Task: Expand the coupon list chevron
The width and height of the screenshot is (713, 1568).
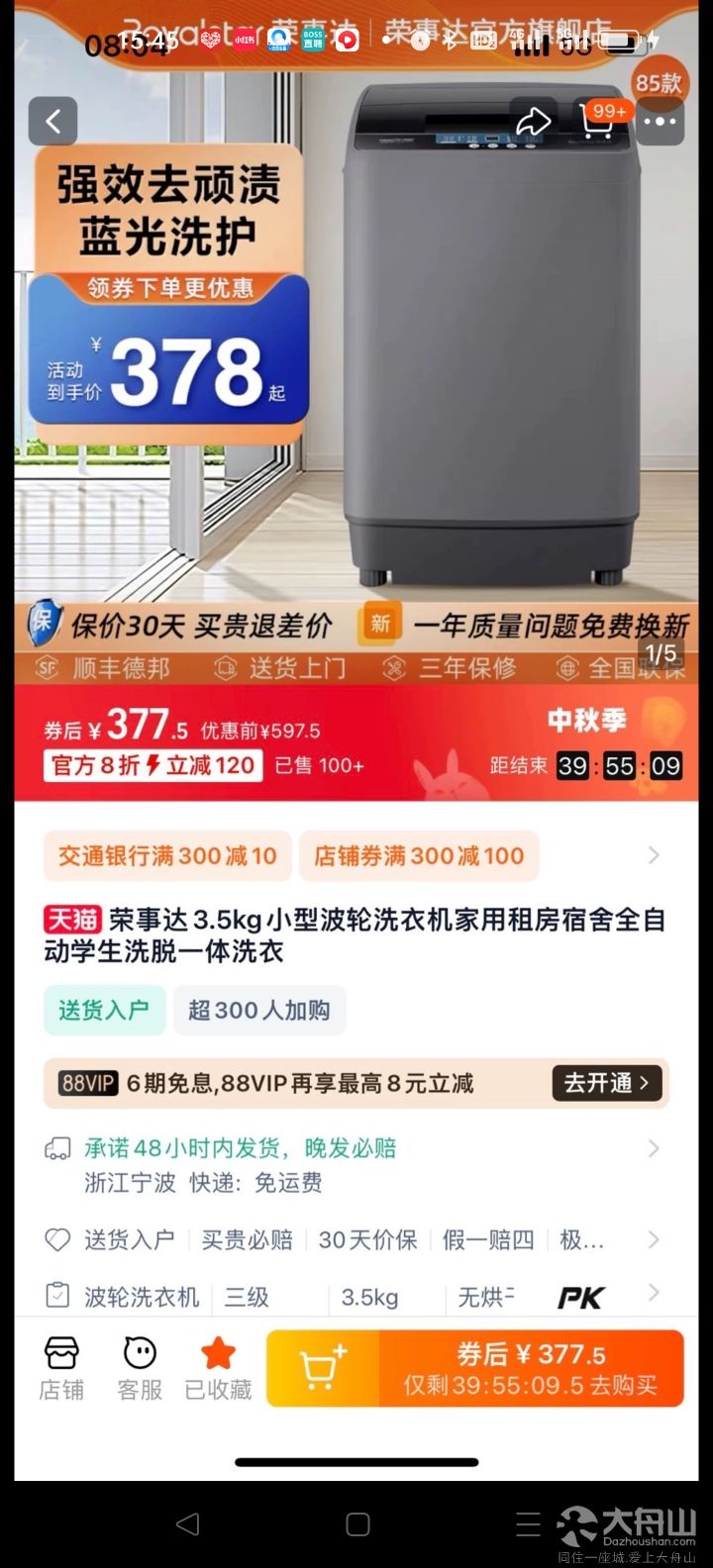Action: [654, 855]
